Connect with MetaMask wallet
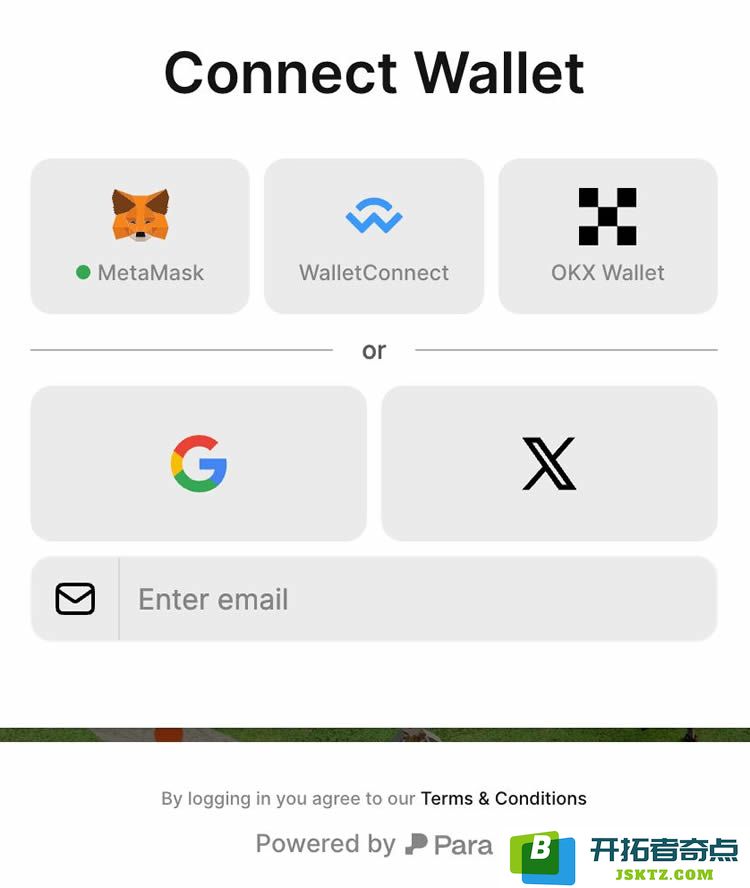This screenshot has height=888, width=750. coord(140,236)
